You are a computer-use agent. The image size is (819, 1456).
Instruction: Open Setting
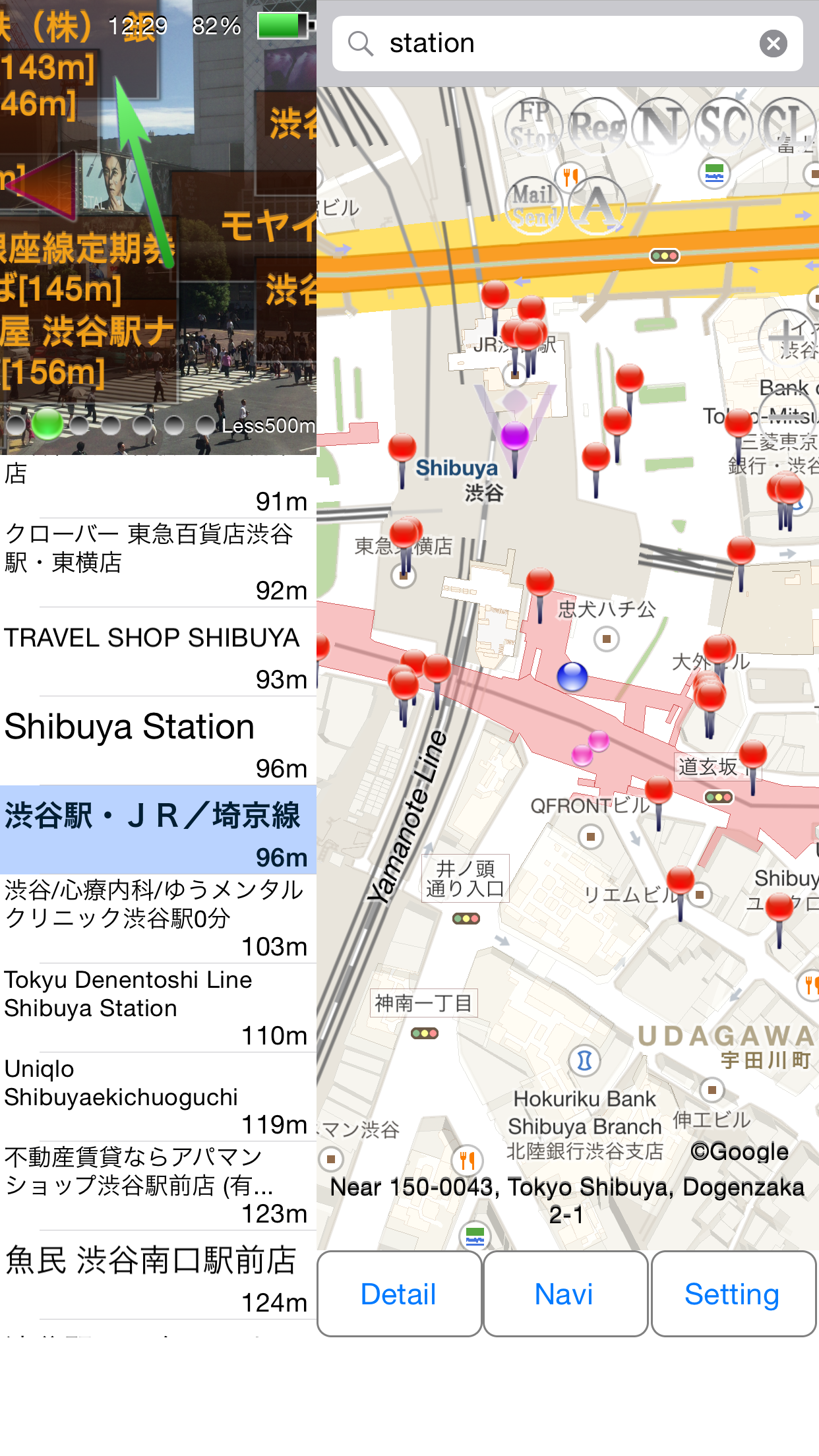[733, 1294]
